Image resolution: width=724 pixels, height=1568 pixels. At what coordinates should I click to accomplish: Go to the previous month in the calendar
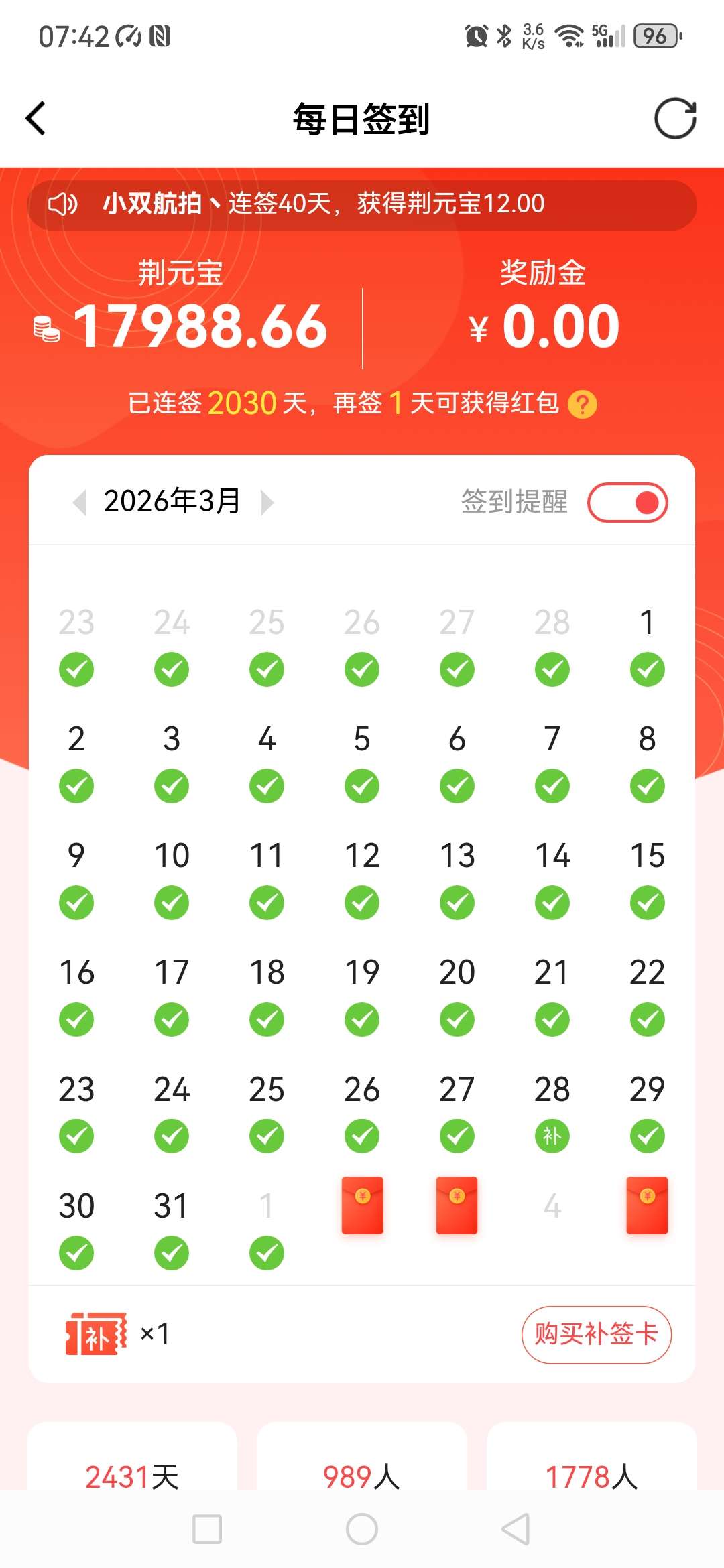point(80,502)
